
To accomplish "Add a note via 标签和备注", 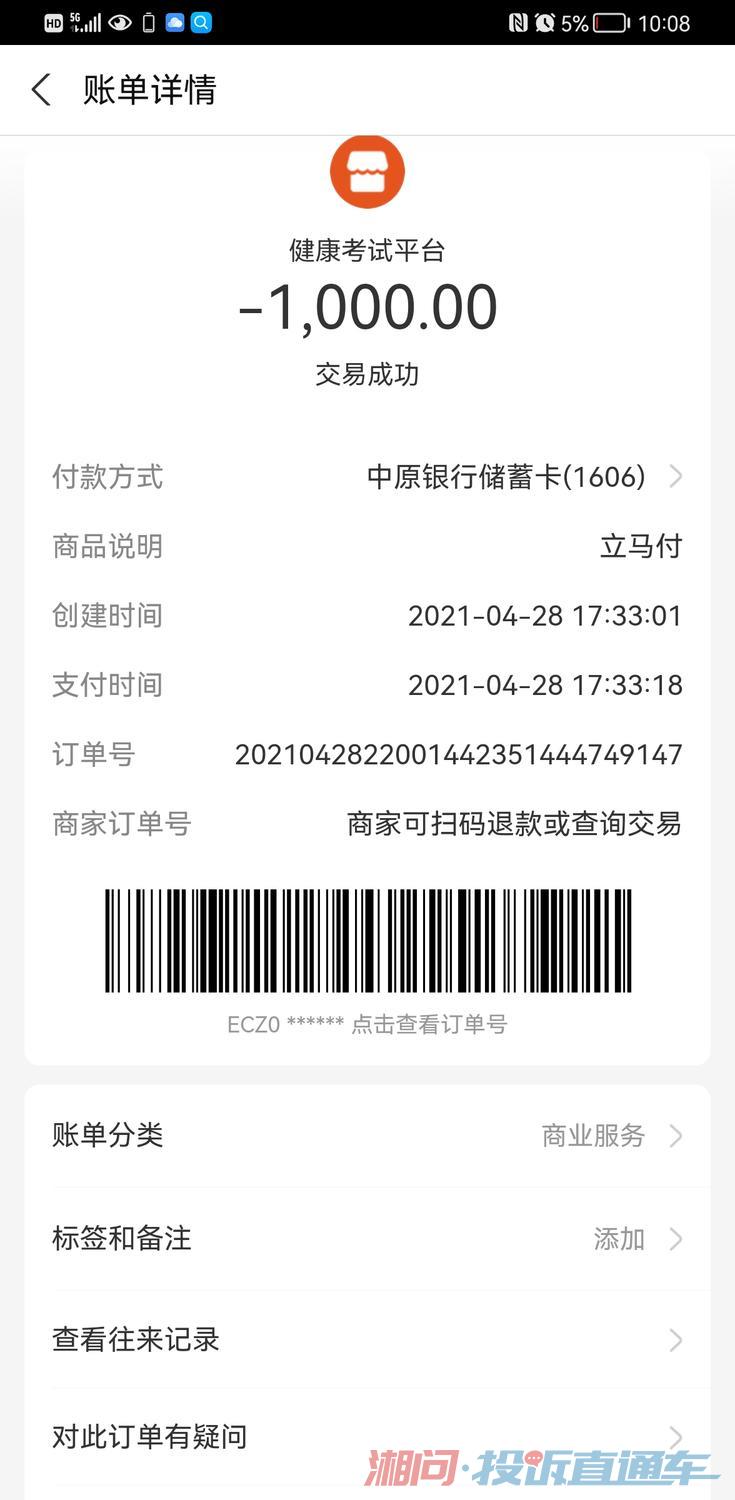I will pyautogui.click(x=367, y=1239).
